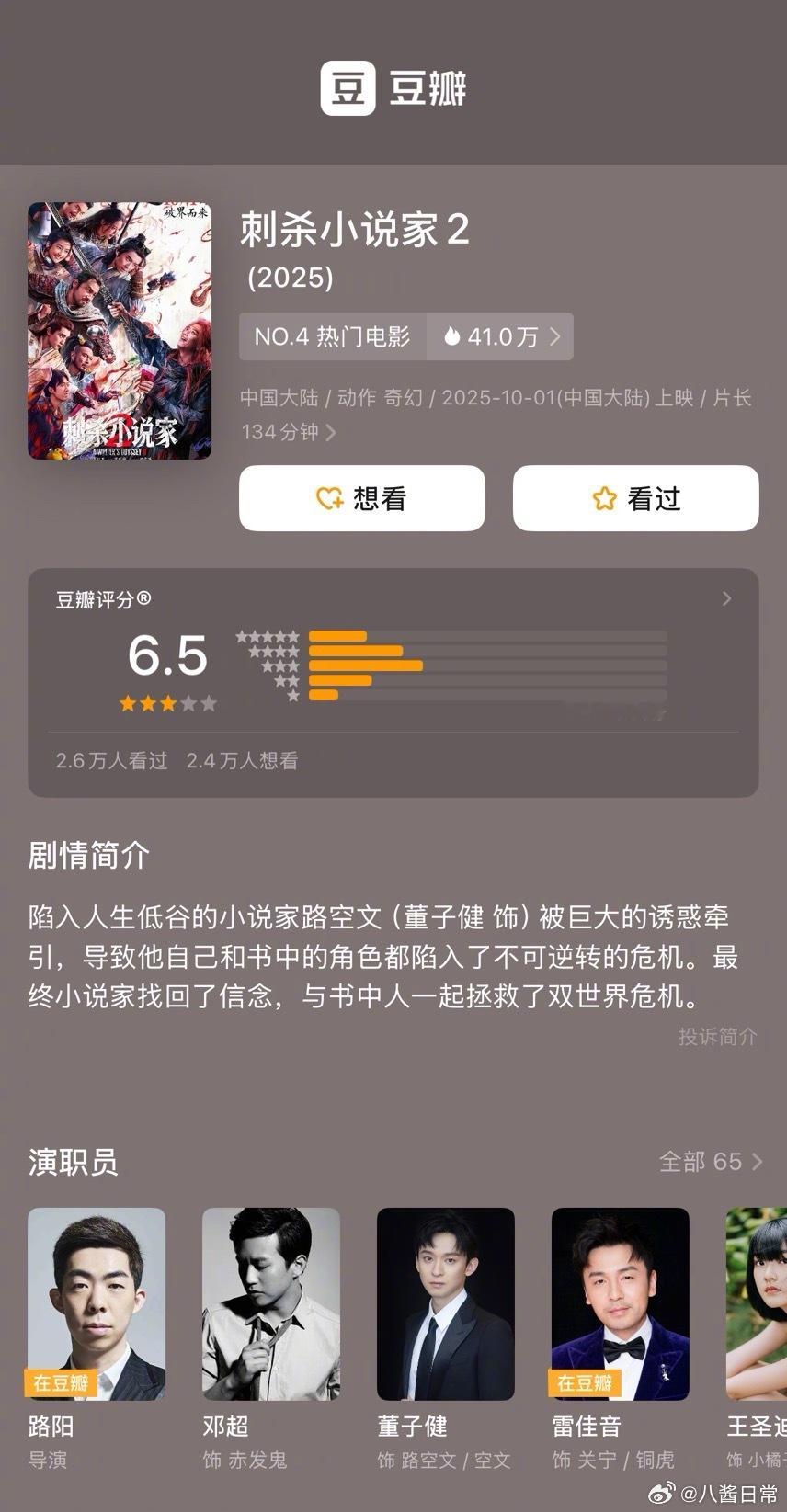This screenshot has width=787, height=1512.
Task: Open actor 雷佳音's profile
Action: (621, 1304)
